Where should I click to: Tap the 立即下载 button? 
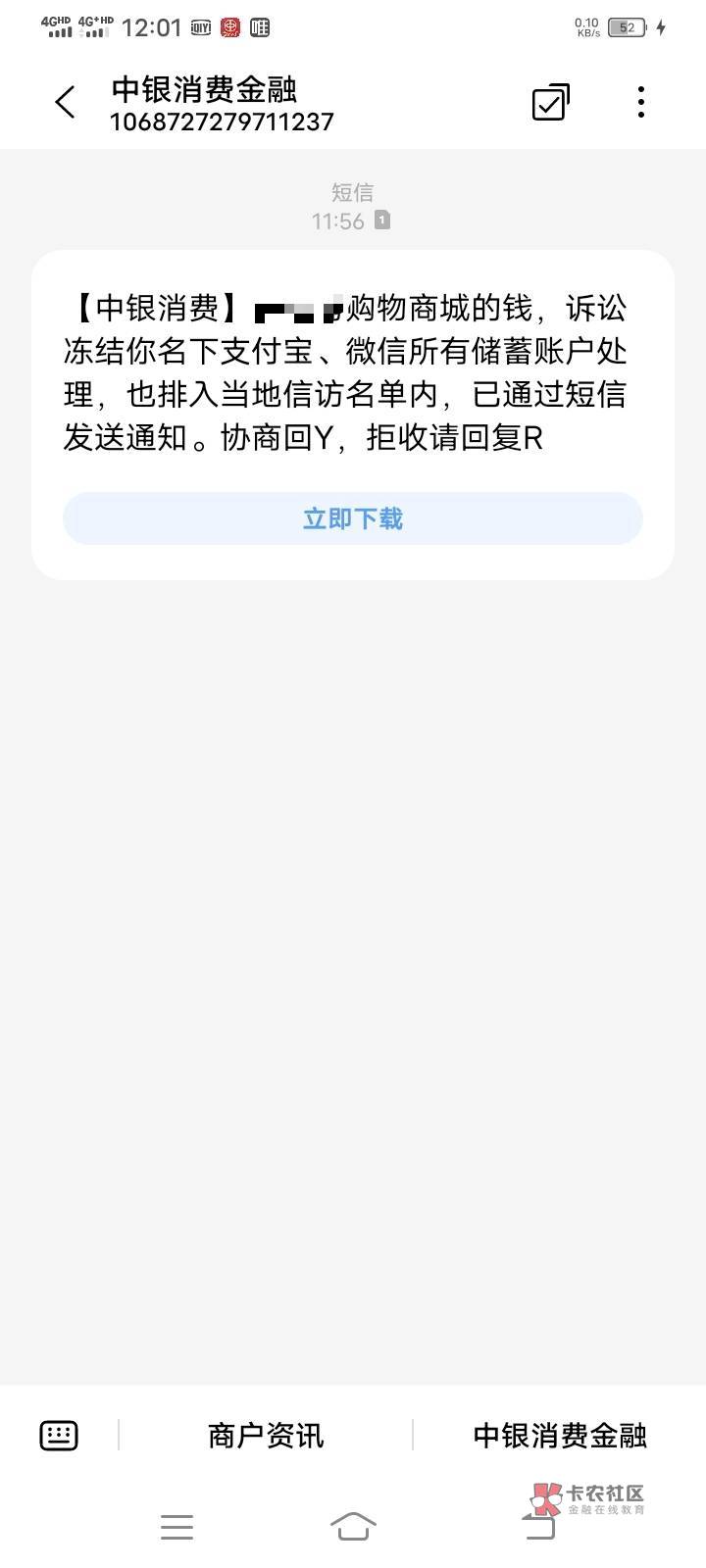click(353, 518)
